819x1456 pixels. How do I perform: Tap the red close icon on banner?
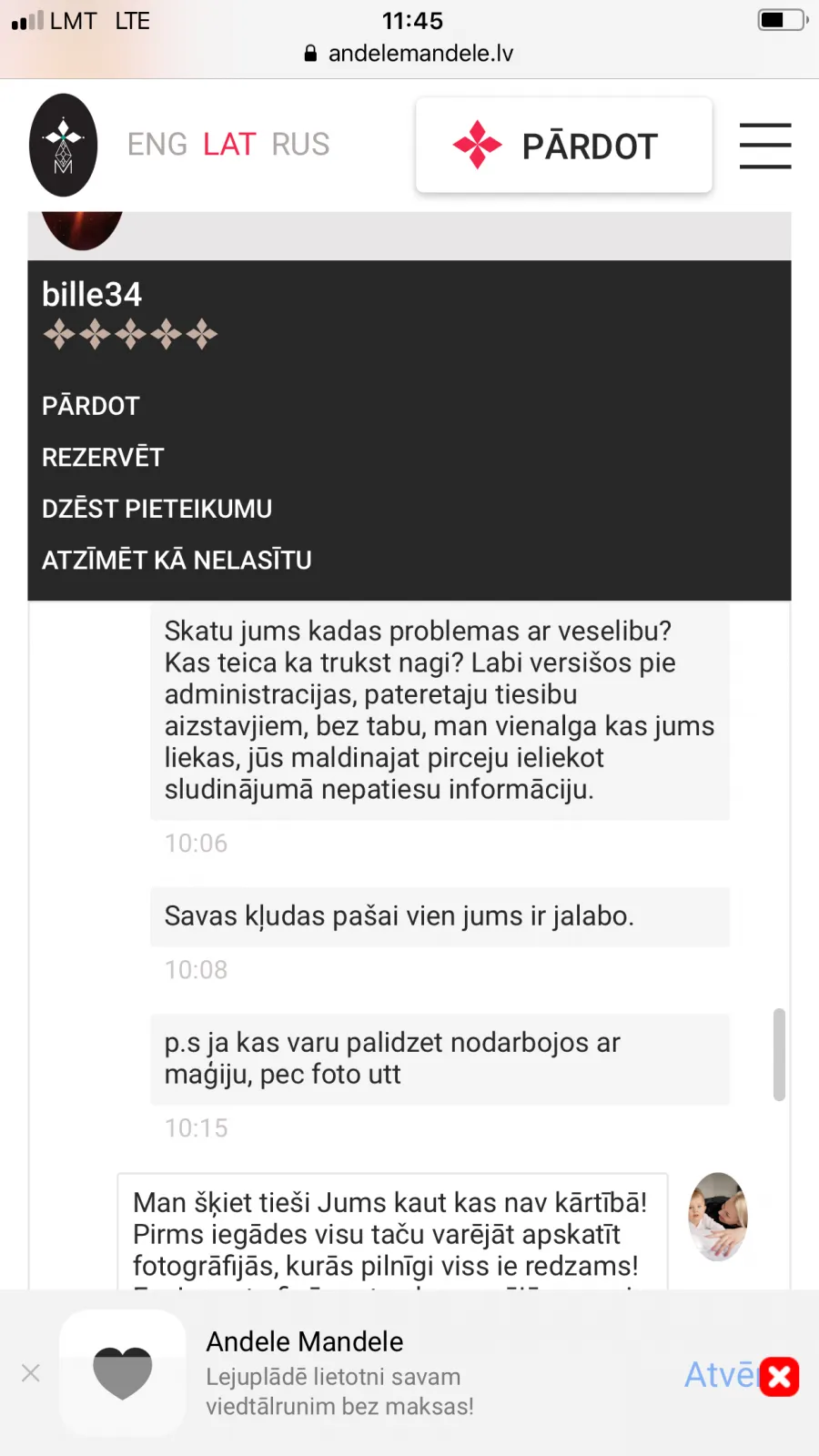pos(780,1377)
